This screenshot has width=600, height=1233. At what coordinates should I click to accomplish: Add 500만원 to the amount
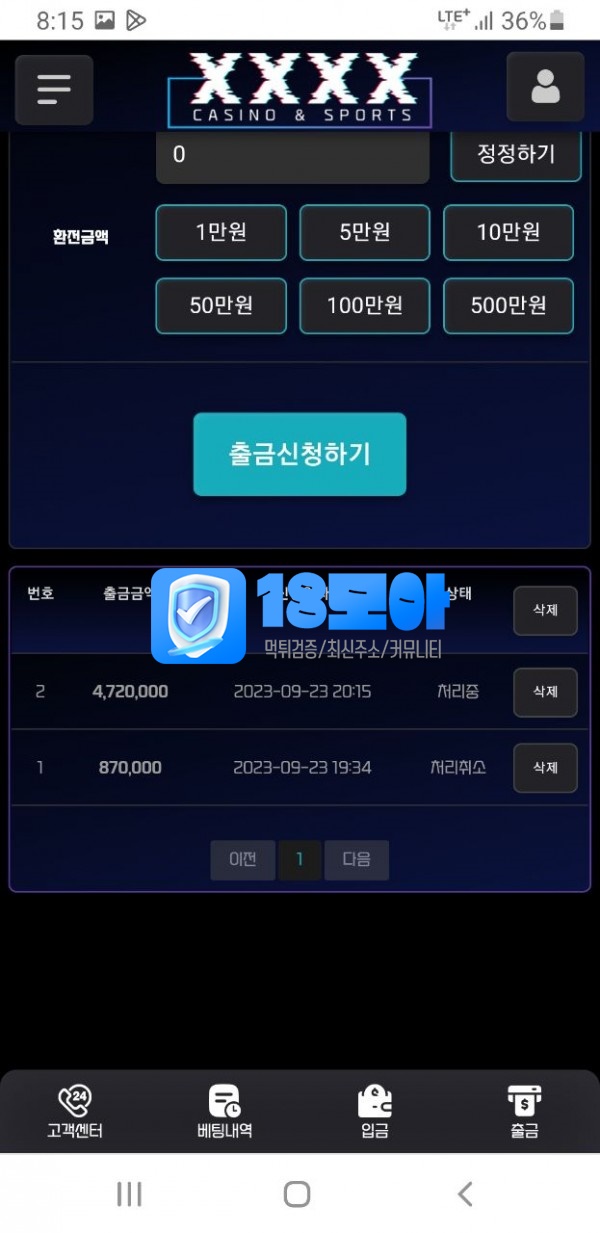[x=508, y=305]
